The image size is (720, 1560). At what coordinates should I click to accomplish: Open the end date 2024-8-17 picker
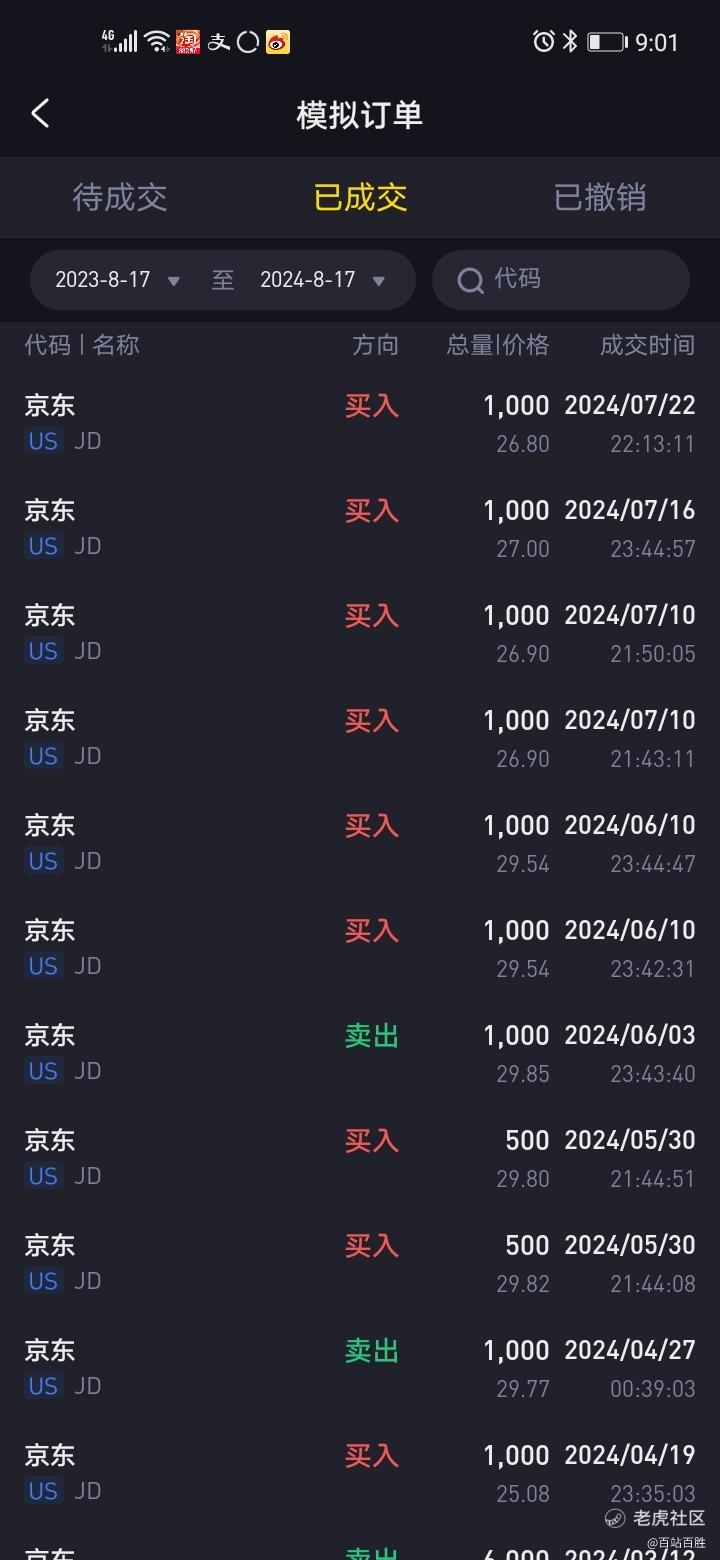[323, 280]
